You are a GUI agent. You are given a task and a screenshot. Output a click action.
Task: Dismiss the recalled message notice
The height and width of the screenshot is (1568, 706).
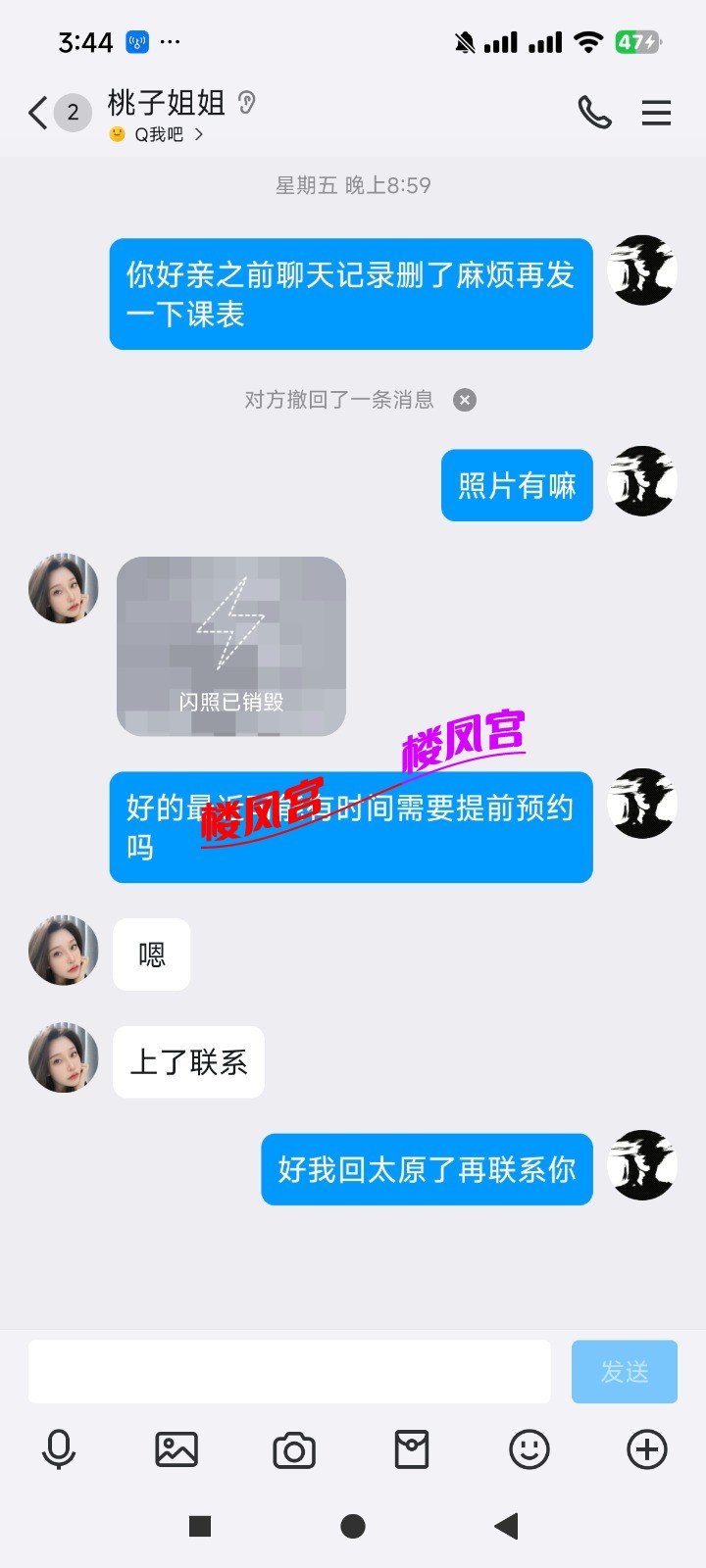465,400
